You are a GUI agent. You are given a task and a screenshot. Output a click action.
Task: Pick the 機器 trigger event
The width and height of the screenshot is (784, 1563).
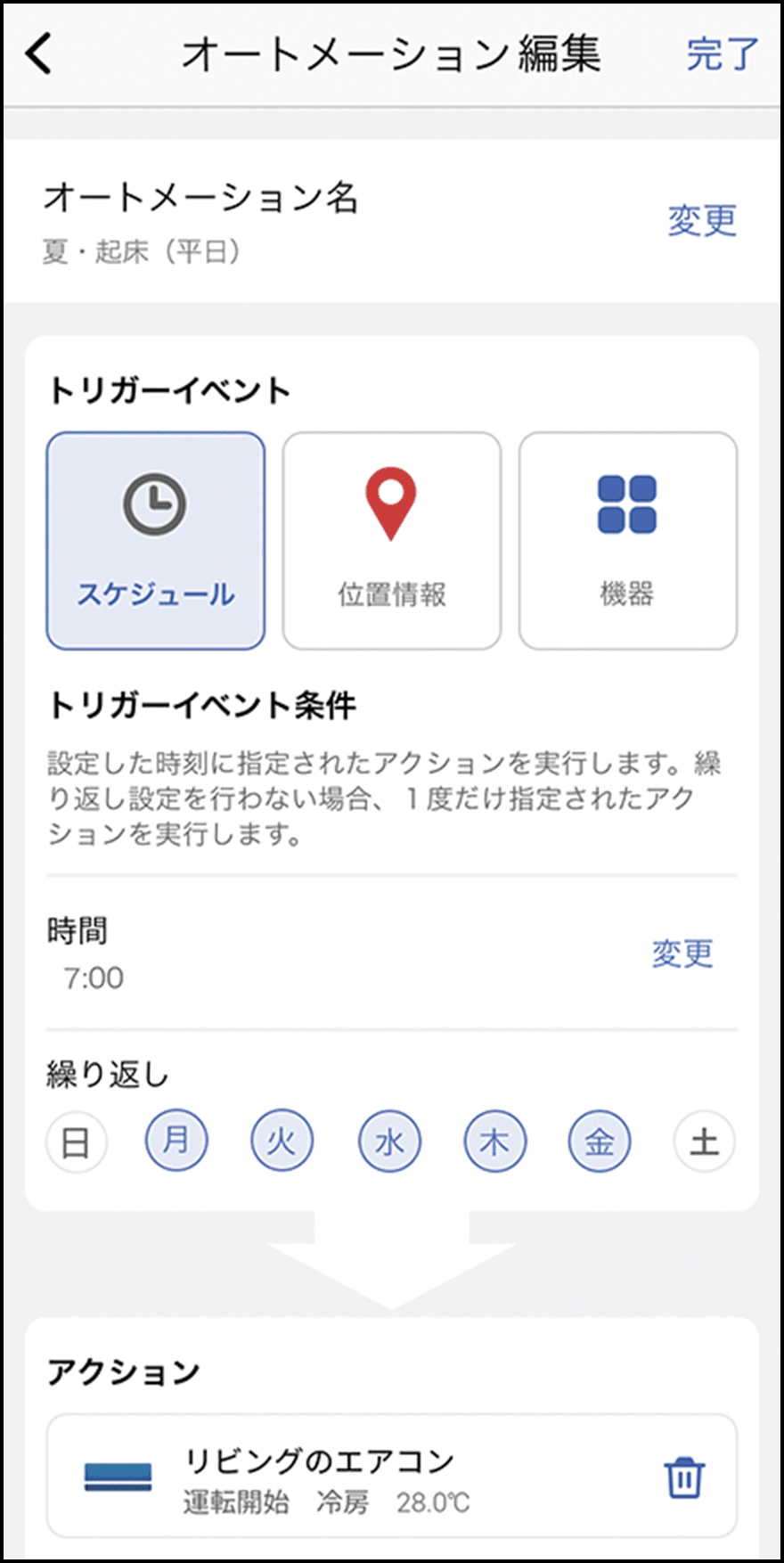[x=627, y=541]
